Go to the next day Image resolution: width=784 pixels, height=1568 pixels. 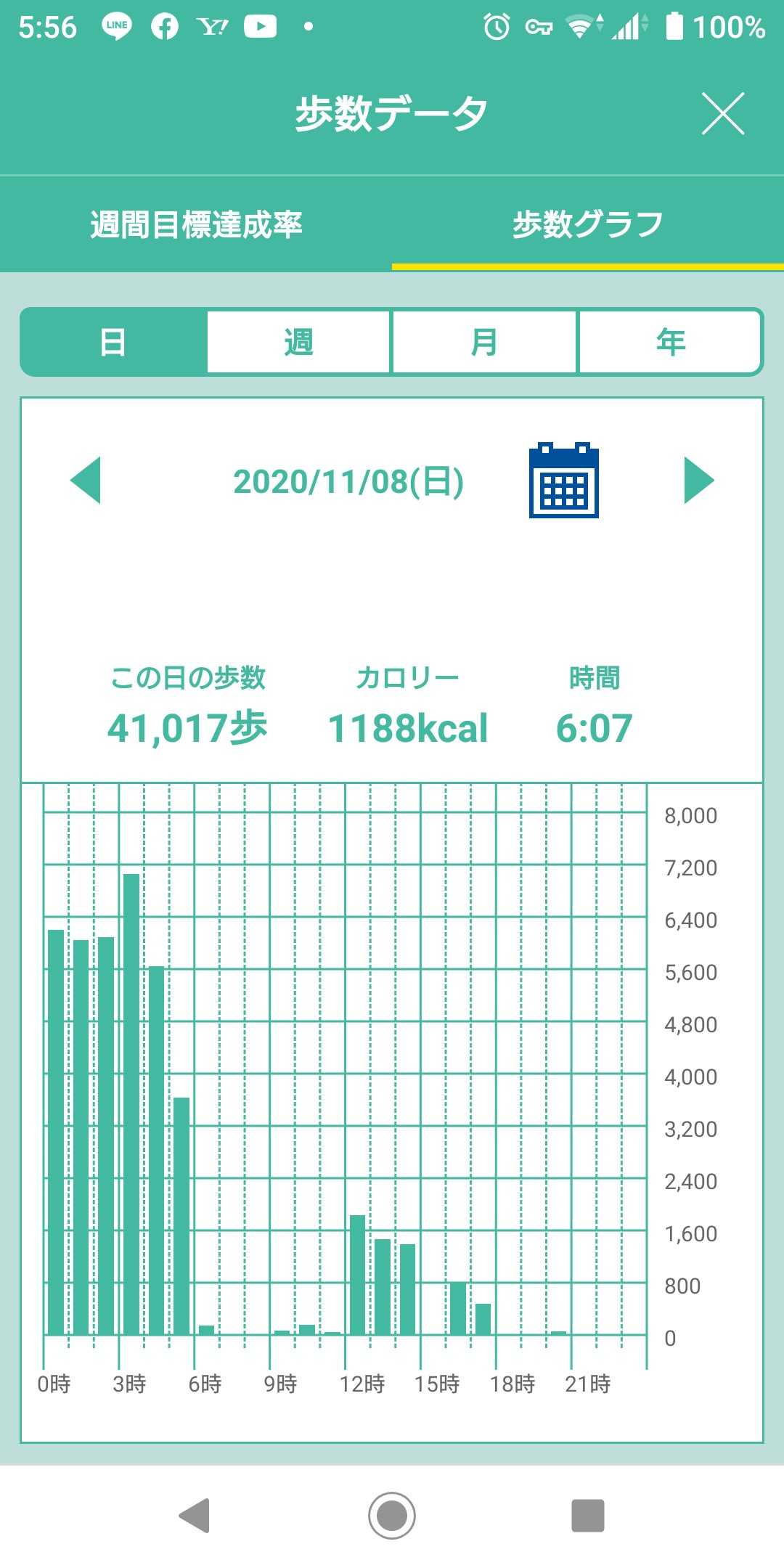click(x=698, y=481)
